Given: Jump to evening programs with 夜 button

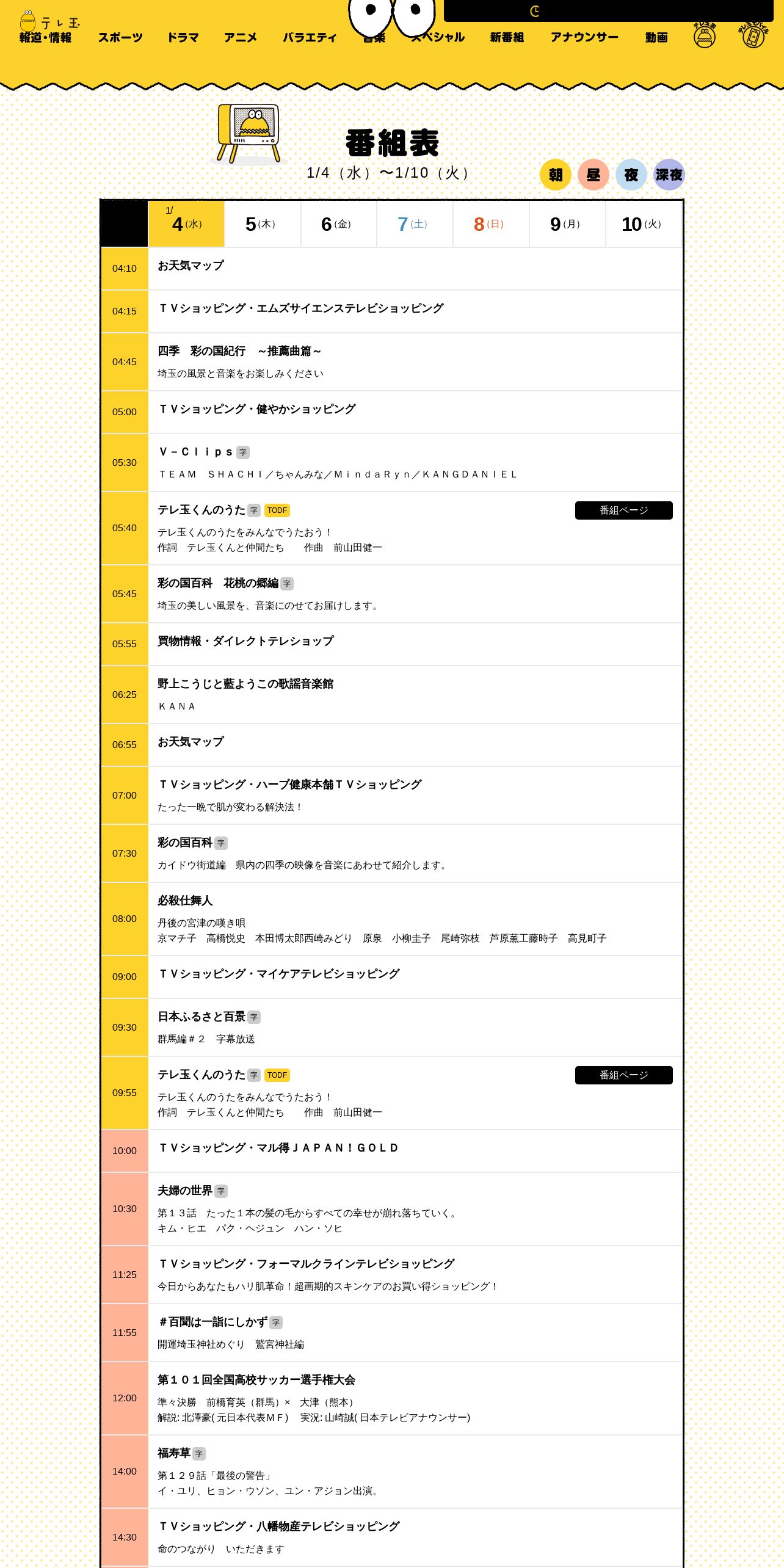Looking at the screenshot, I should [631, 175].
